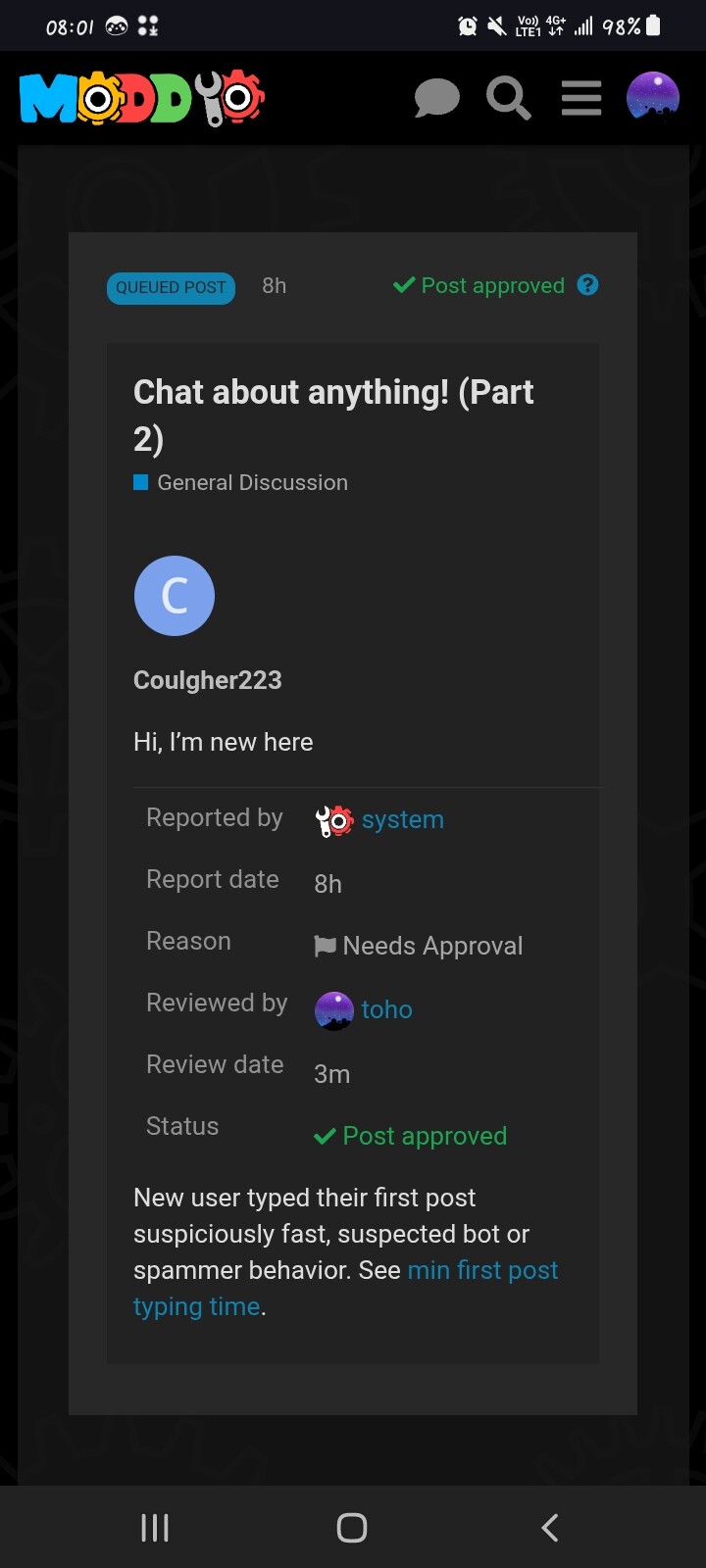Open Coulgher223's username link
This screenshot has width=706, height=1568.
pyautogui.click(x=208, y=680)
